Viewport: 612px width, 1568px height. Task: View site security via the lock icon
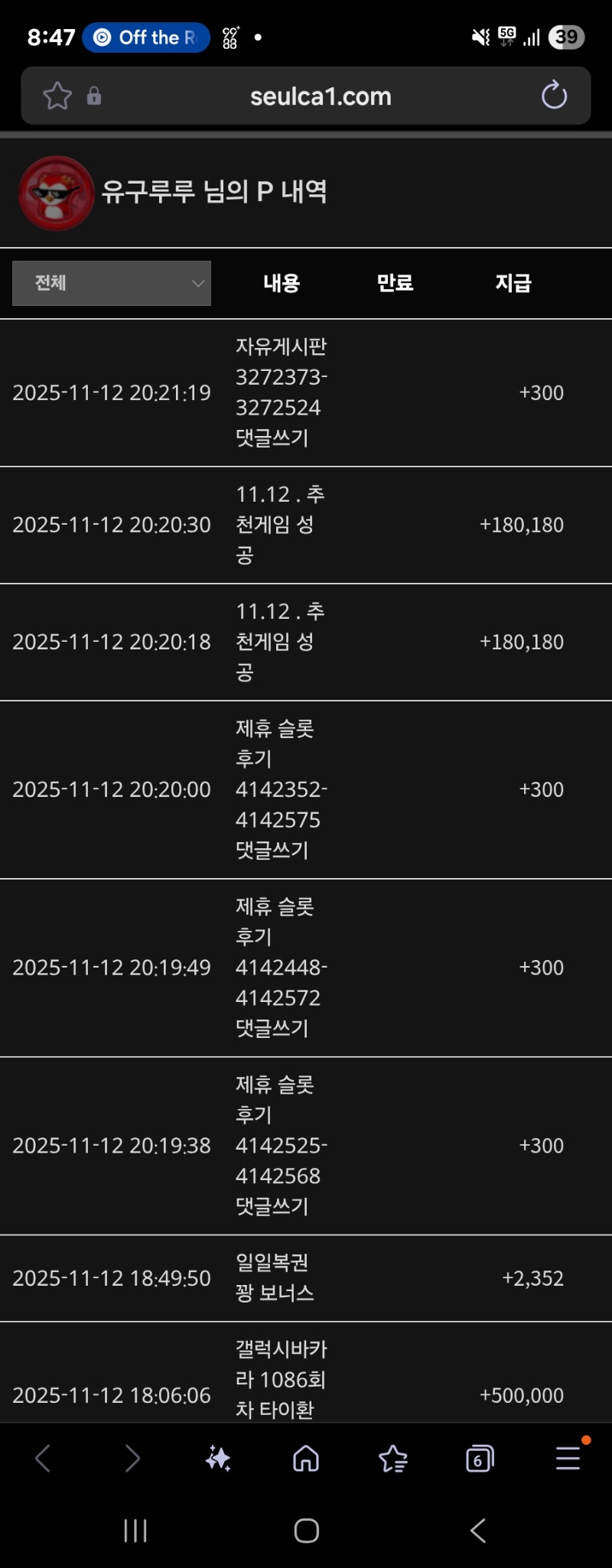93,96
